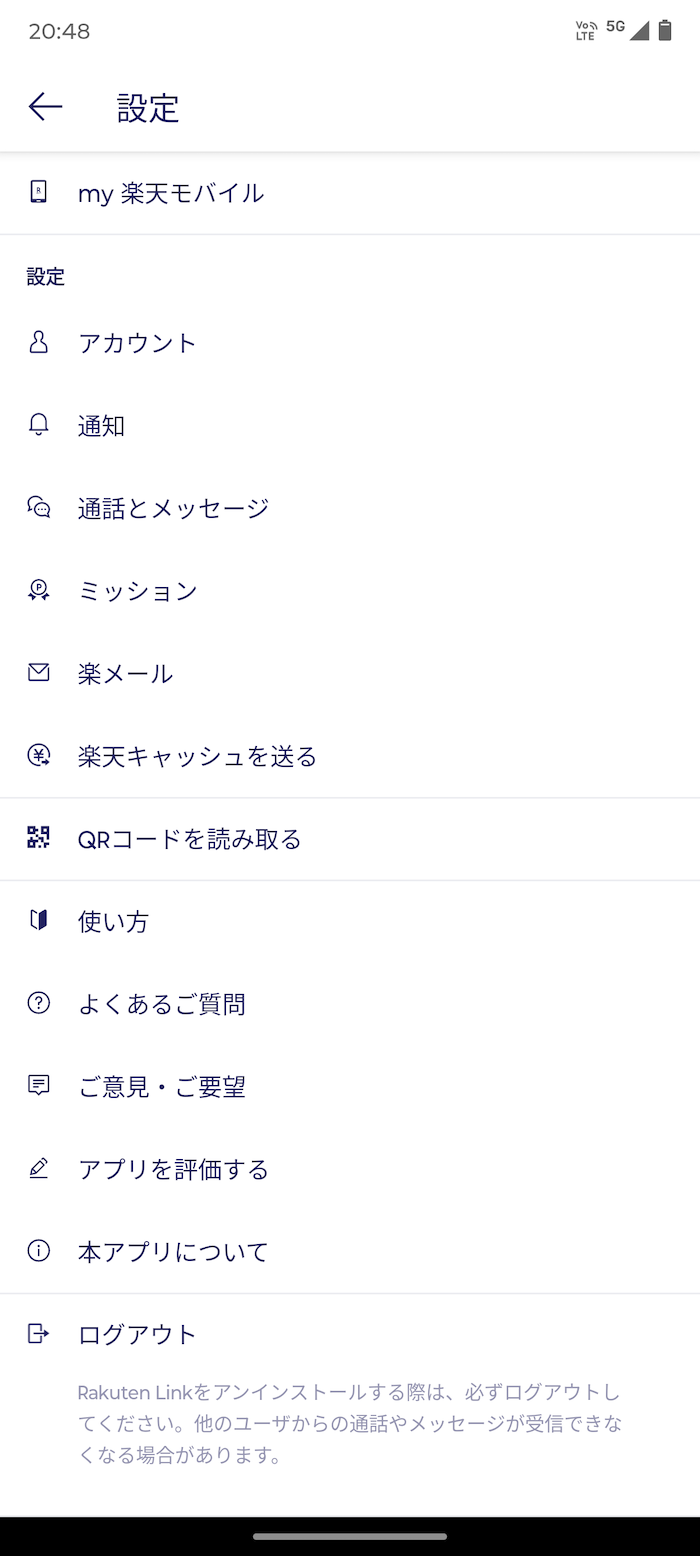Open 使い方 guide
This screenshot has width=700, height=1556.
(350, 921)
